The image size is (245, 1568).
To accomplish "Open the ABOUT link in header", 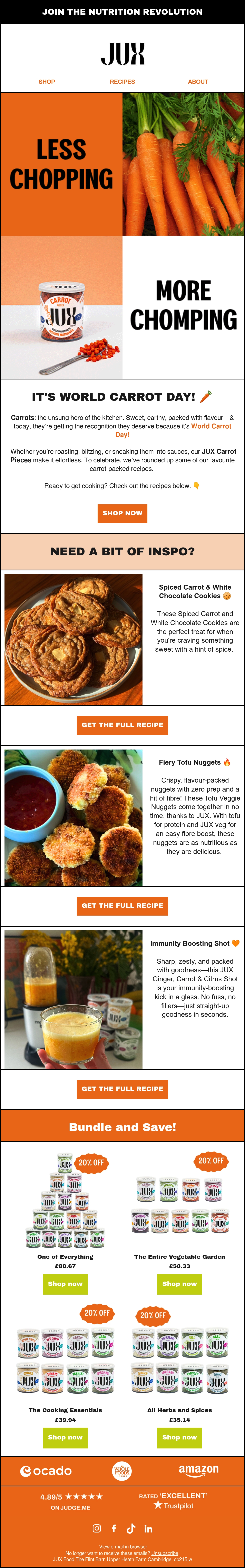I will (x=198, y=82).
